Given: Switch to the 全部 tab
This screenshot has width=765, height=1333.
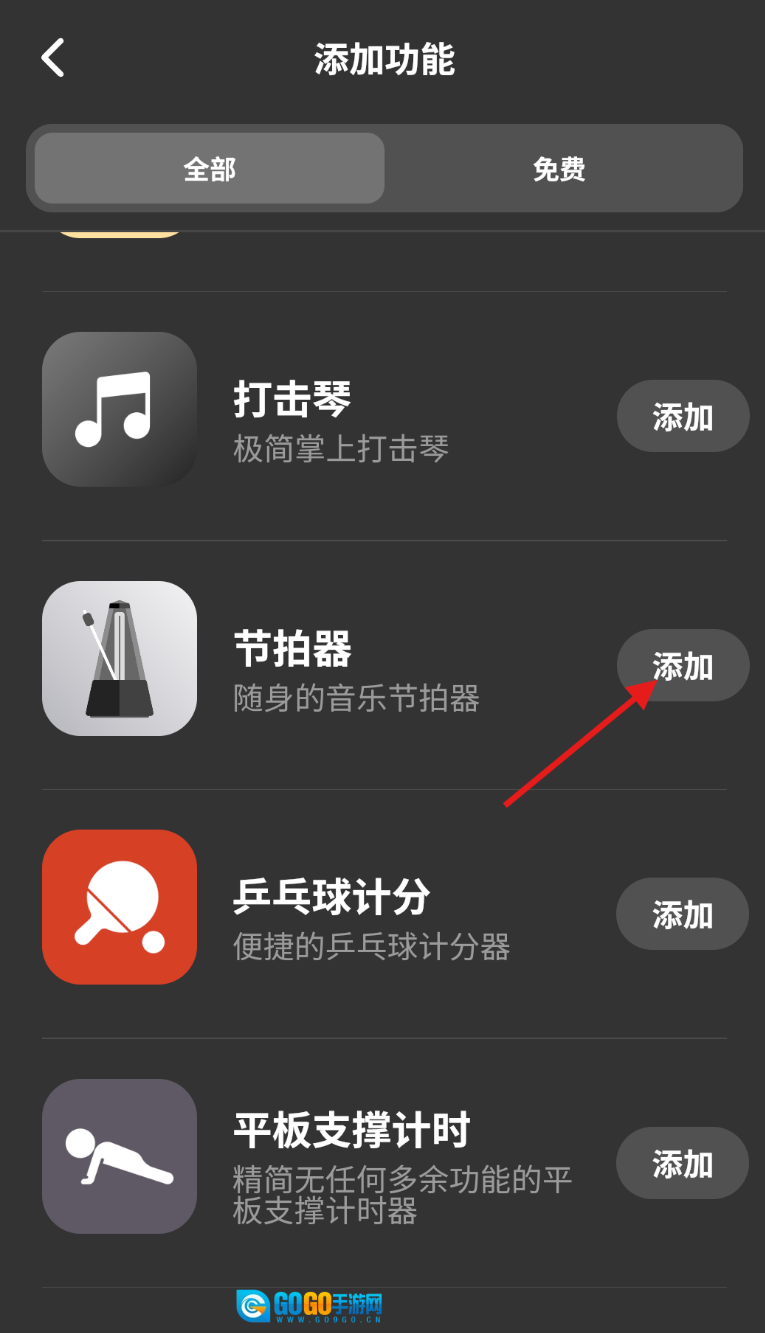Looking at the screenshot, I should coord(209,169).
